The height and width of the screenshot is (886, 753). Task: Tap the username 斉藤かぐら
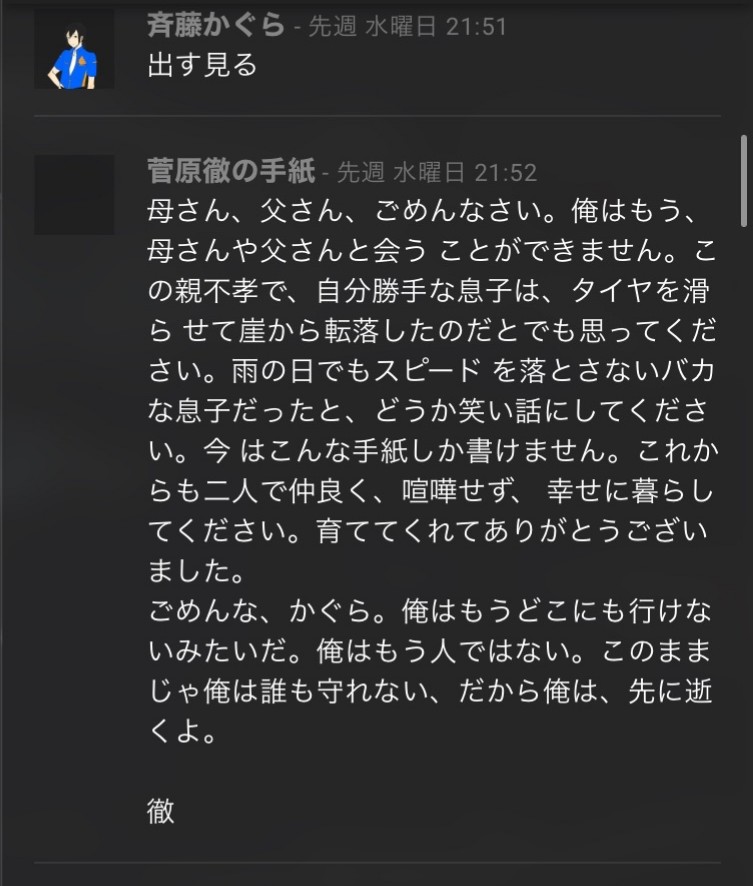coord(215,25)
